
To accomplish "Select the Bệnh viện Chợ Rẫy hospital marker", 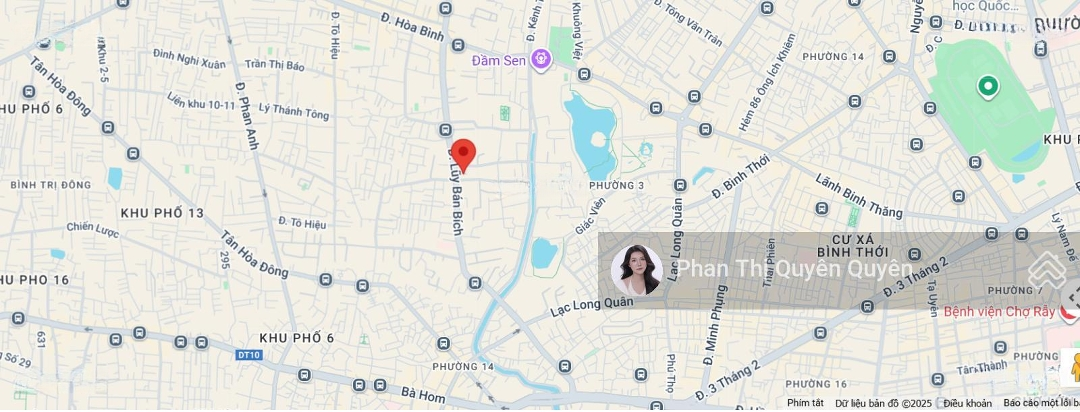I will [1067, 312].
